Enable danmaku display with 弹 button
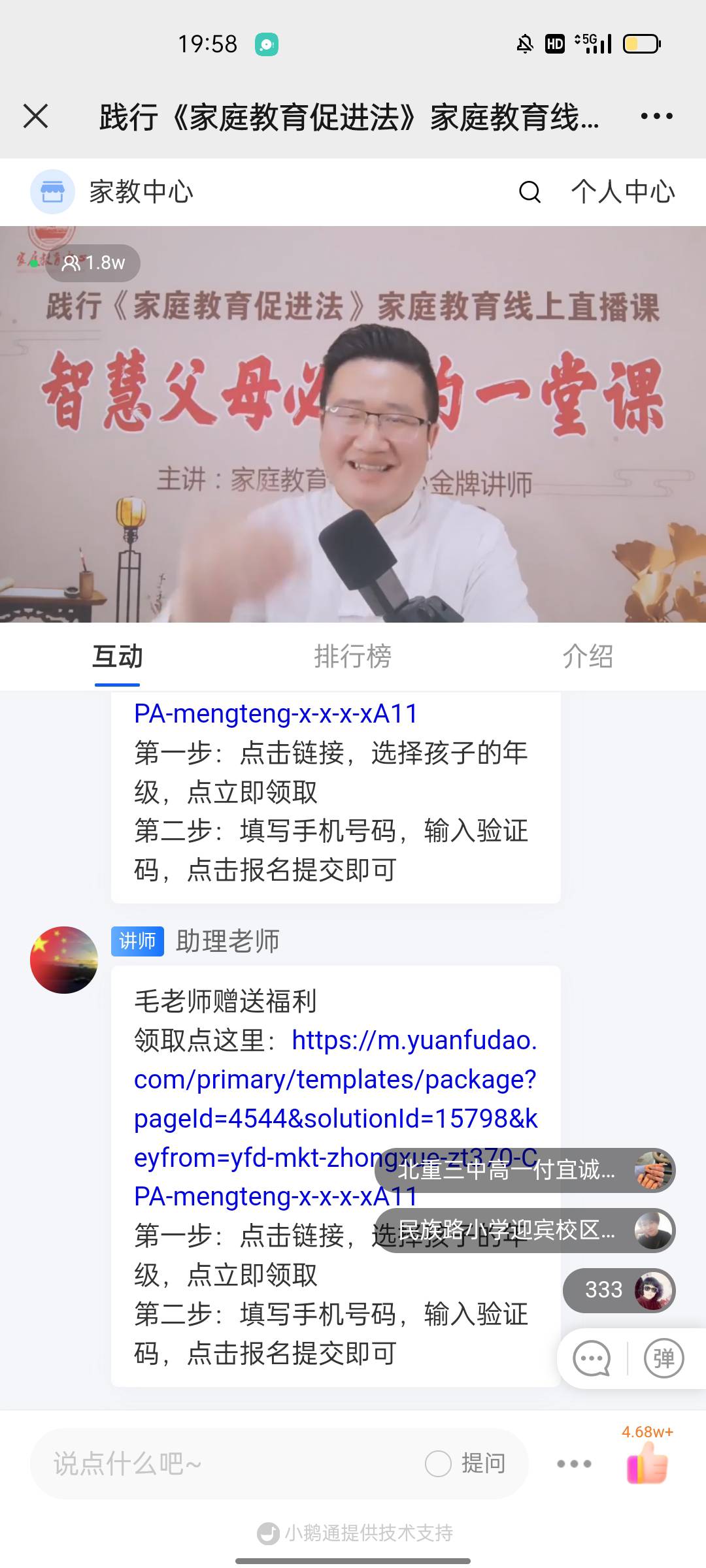 point(664,1358)
